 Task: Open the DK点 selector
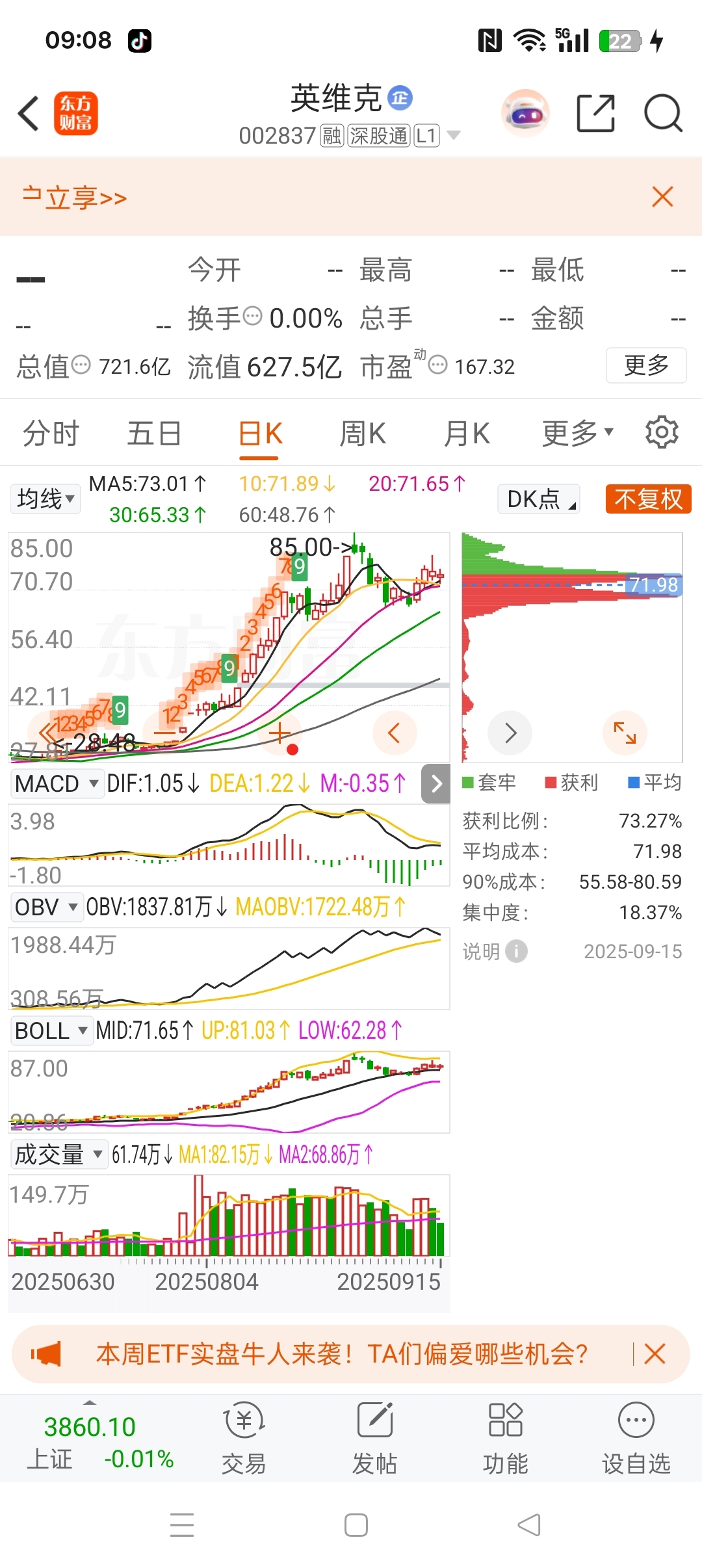point(539,499)
